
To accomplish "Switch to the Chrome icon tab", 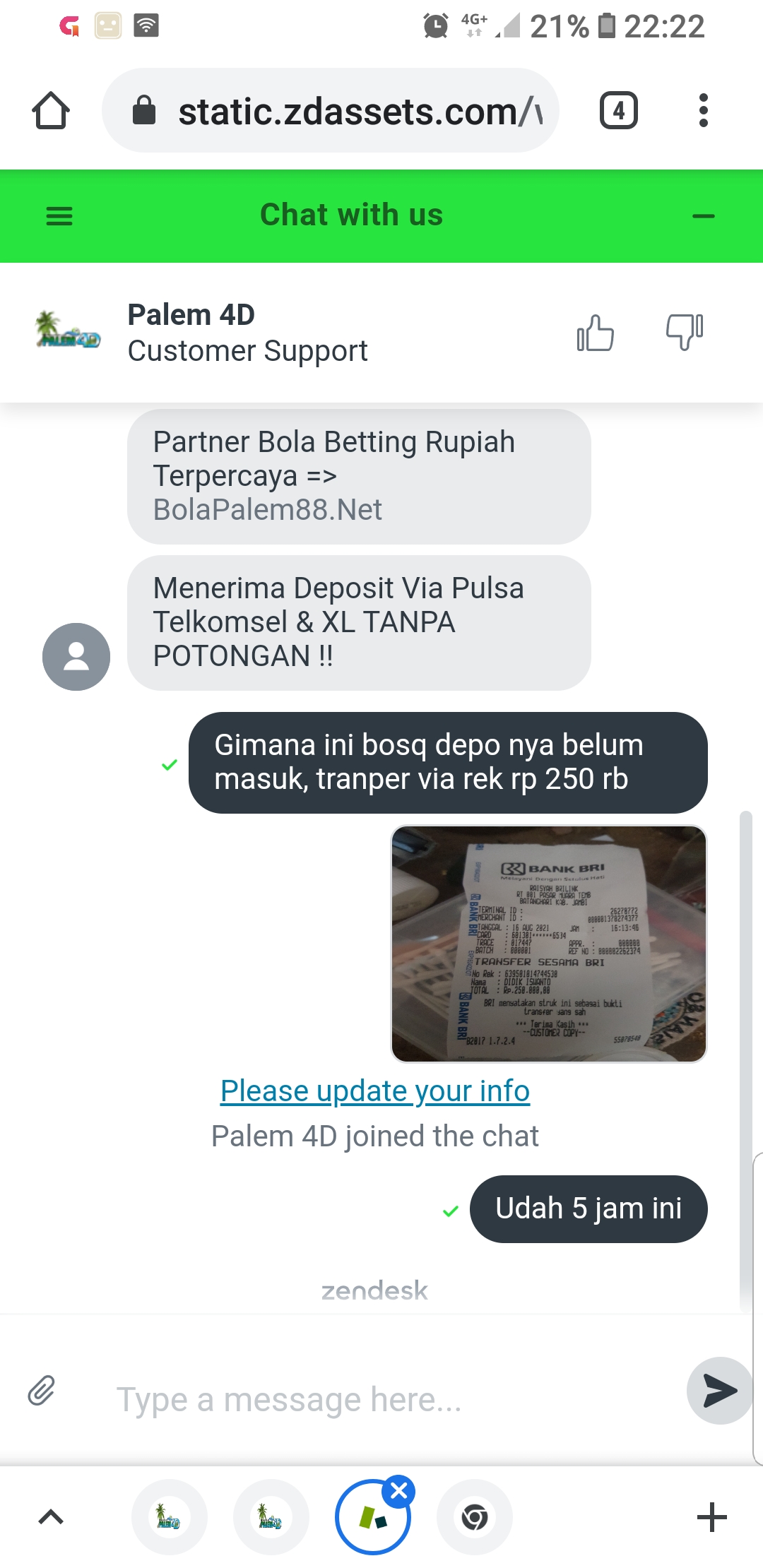I will 475,1517.
